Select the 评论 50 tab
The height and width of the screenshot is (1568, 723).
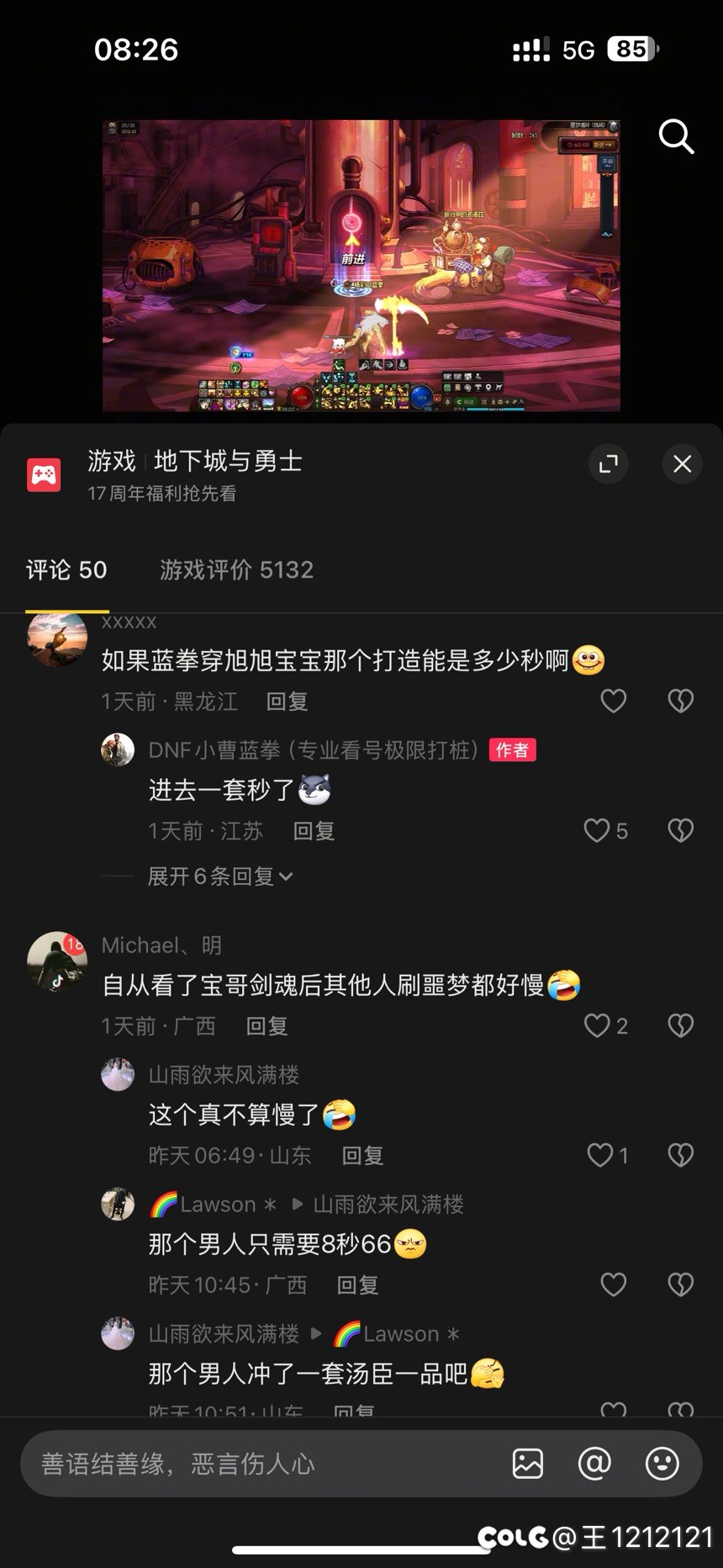66,569
